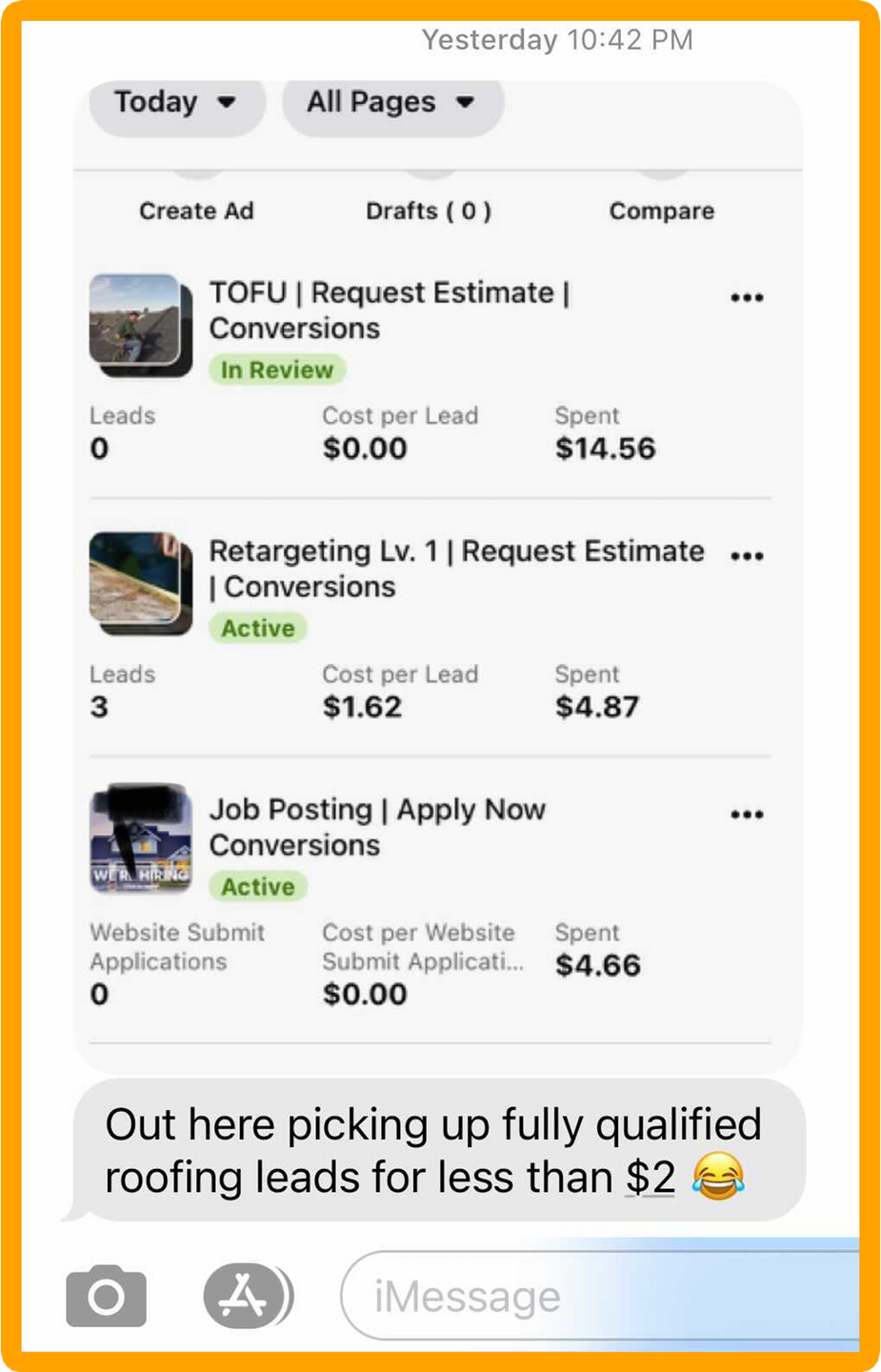This screenshot has width=881, height=1372.
Task: Open the ad results screenshot attachment
Action: tap(438, 572)
